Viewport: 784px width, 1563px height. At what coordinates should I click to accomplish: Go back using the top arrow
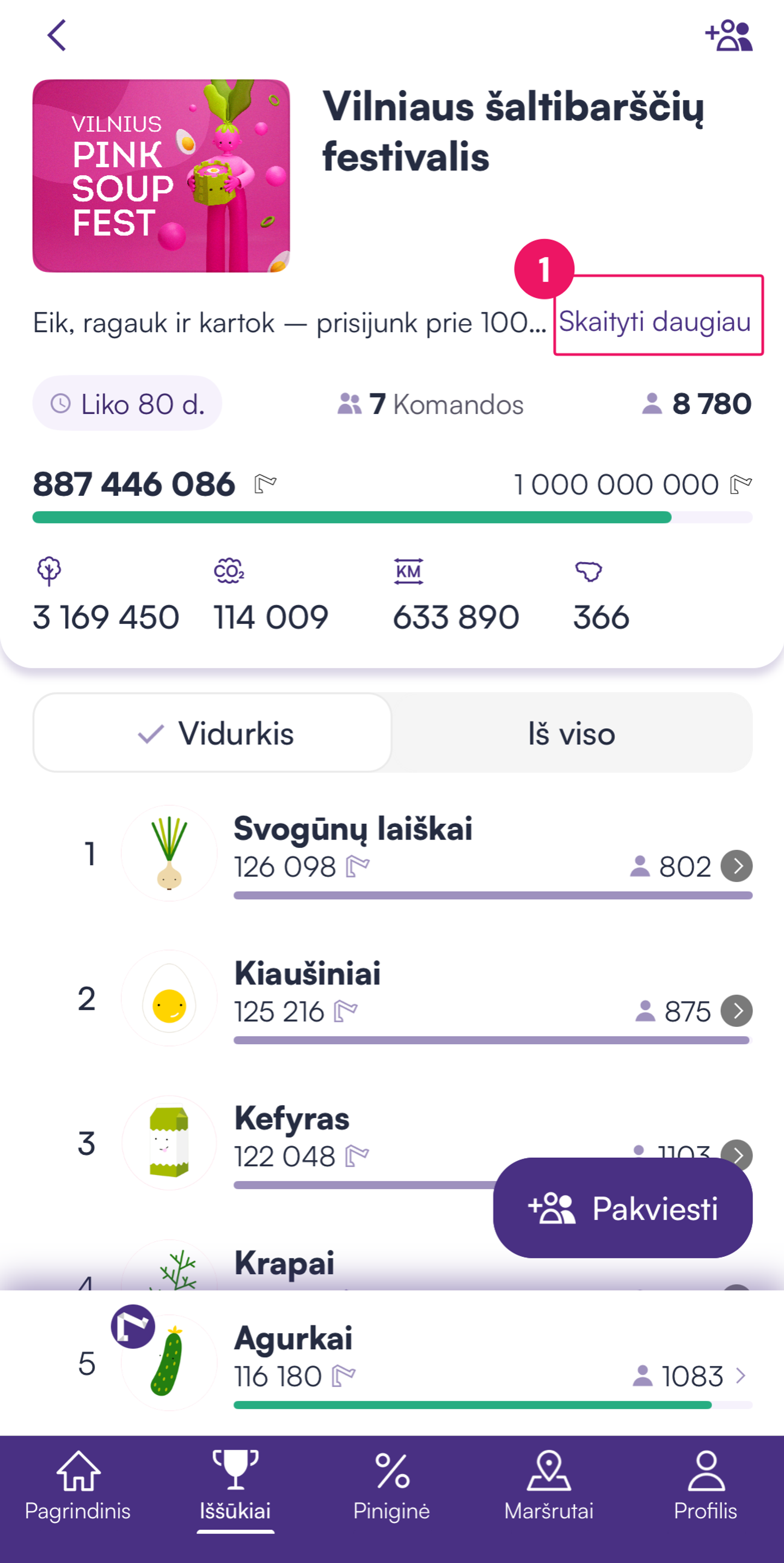(x=57, y=35)
